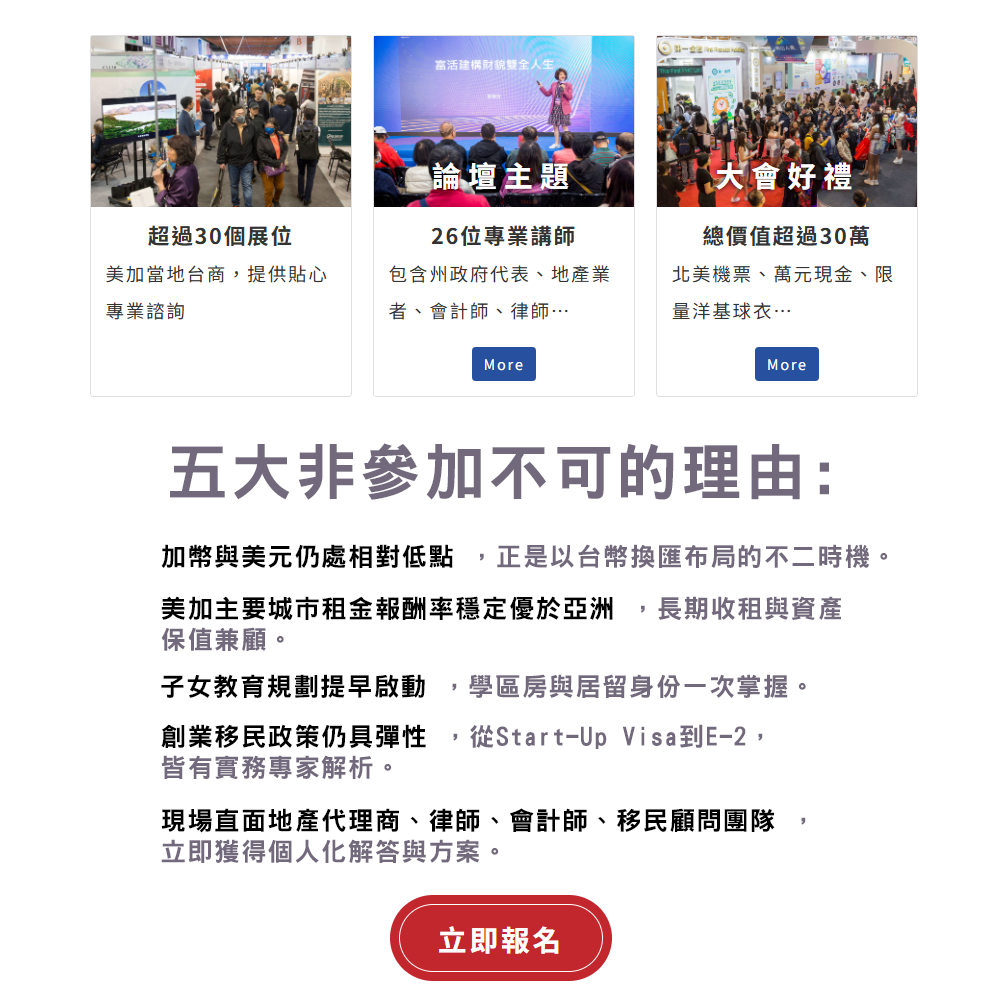Tap More under 總價值超過30萬

click(786, 364)
